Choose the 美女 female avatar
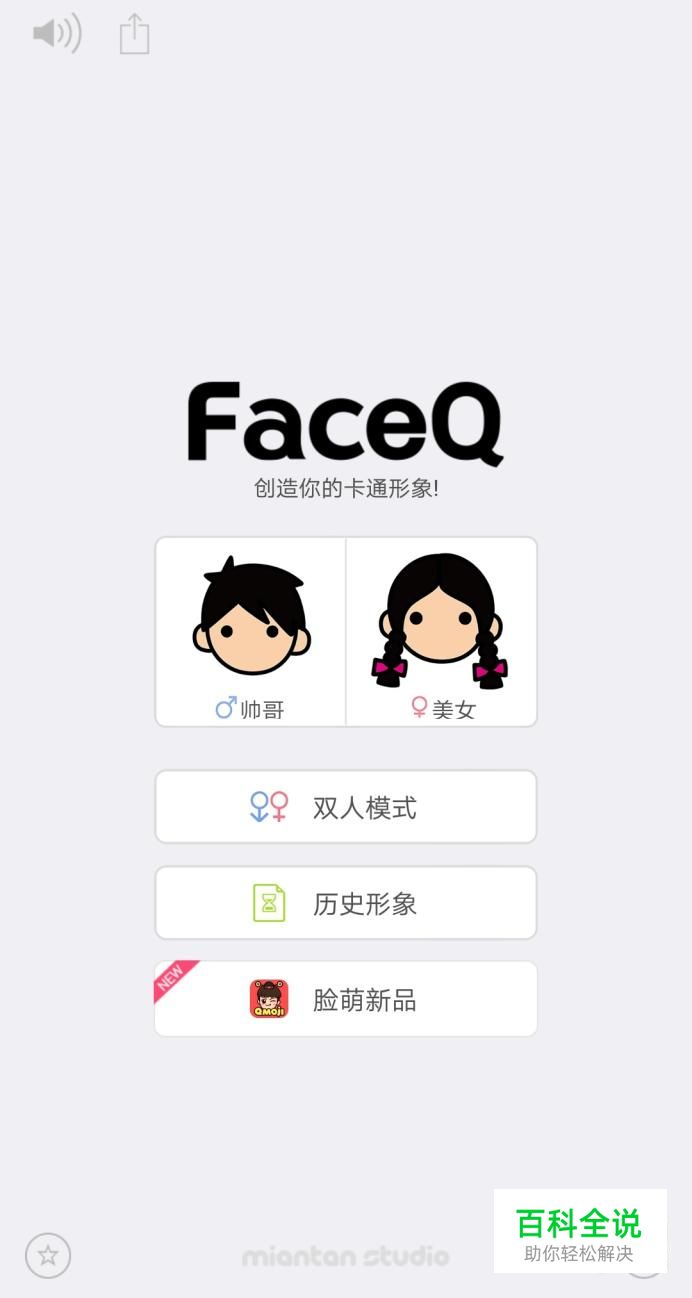This screenshot has width=692, height=1298. point(441,631)
